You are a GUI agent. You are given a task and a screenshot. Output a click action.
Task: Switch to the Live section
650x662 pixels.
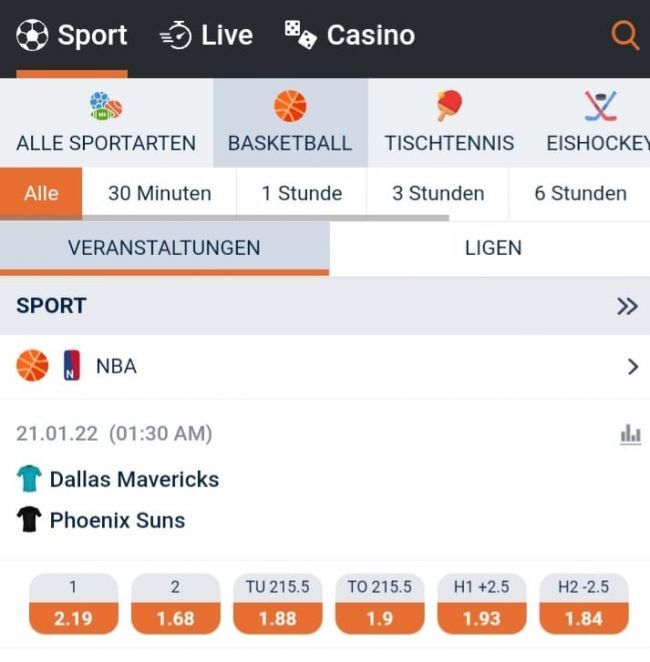pos(206,36)
